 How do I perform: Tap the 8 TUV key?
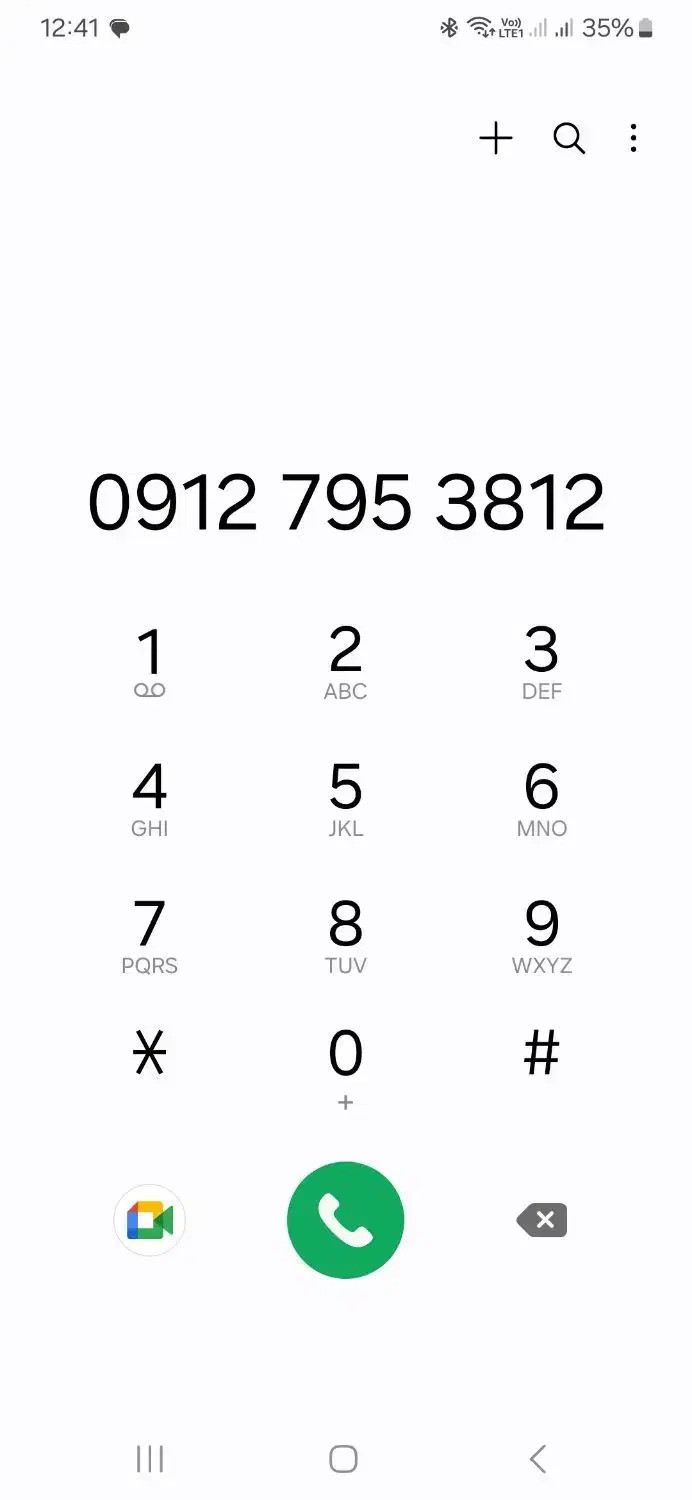[345, 935]
